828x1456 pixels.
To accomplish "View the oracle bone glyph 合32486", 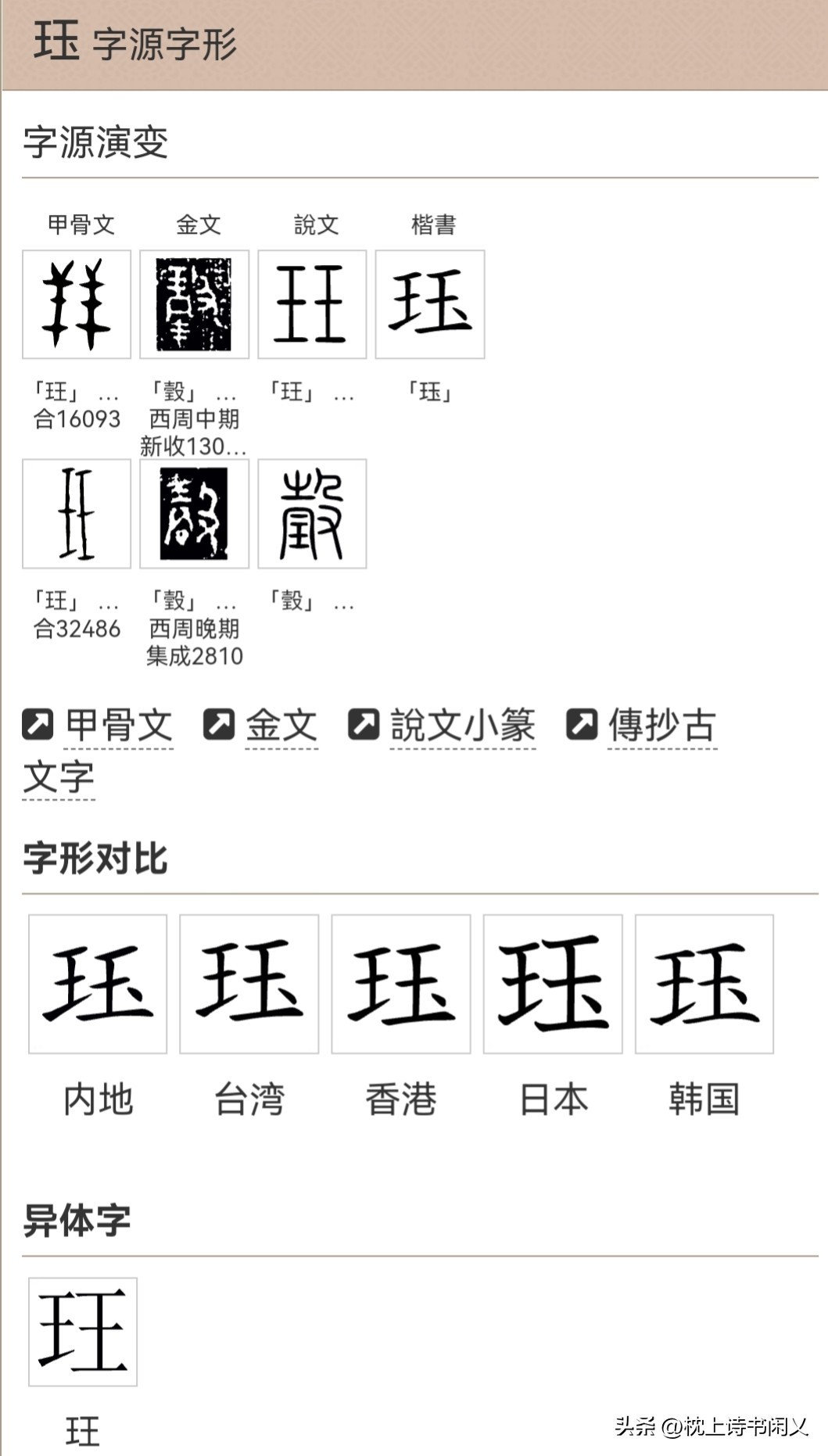I will coord(77,514).
